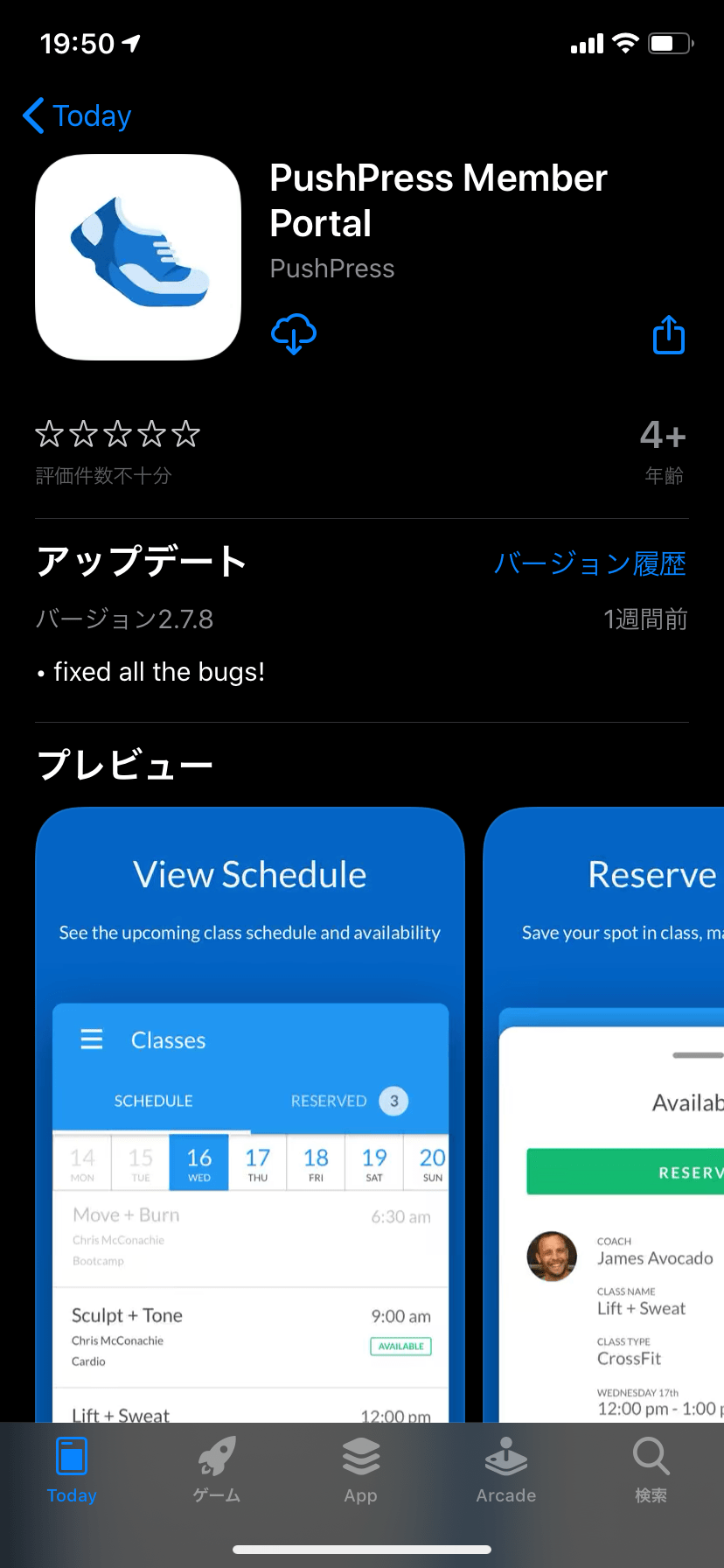
Task: Share this app
Action: pyautogui.click(x=669, y=335)
